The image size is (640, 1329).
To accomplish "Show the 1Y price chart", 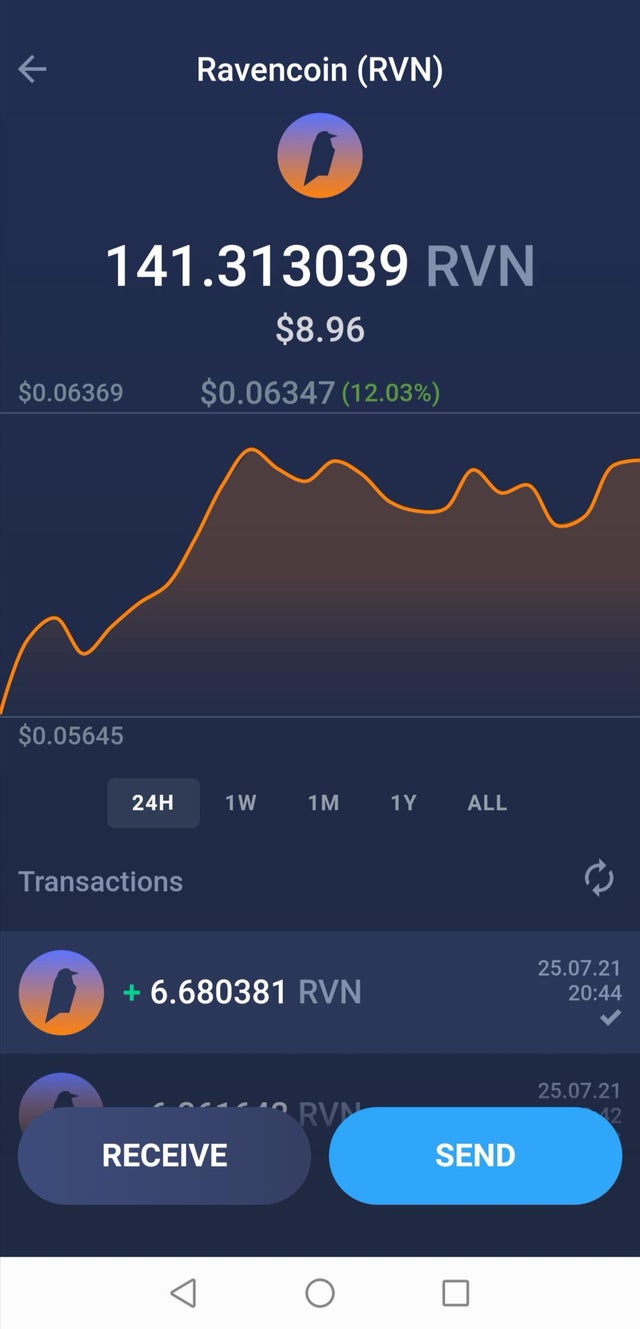I will [403, 803].
